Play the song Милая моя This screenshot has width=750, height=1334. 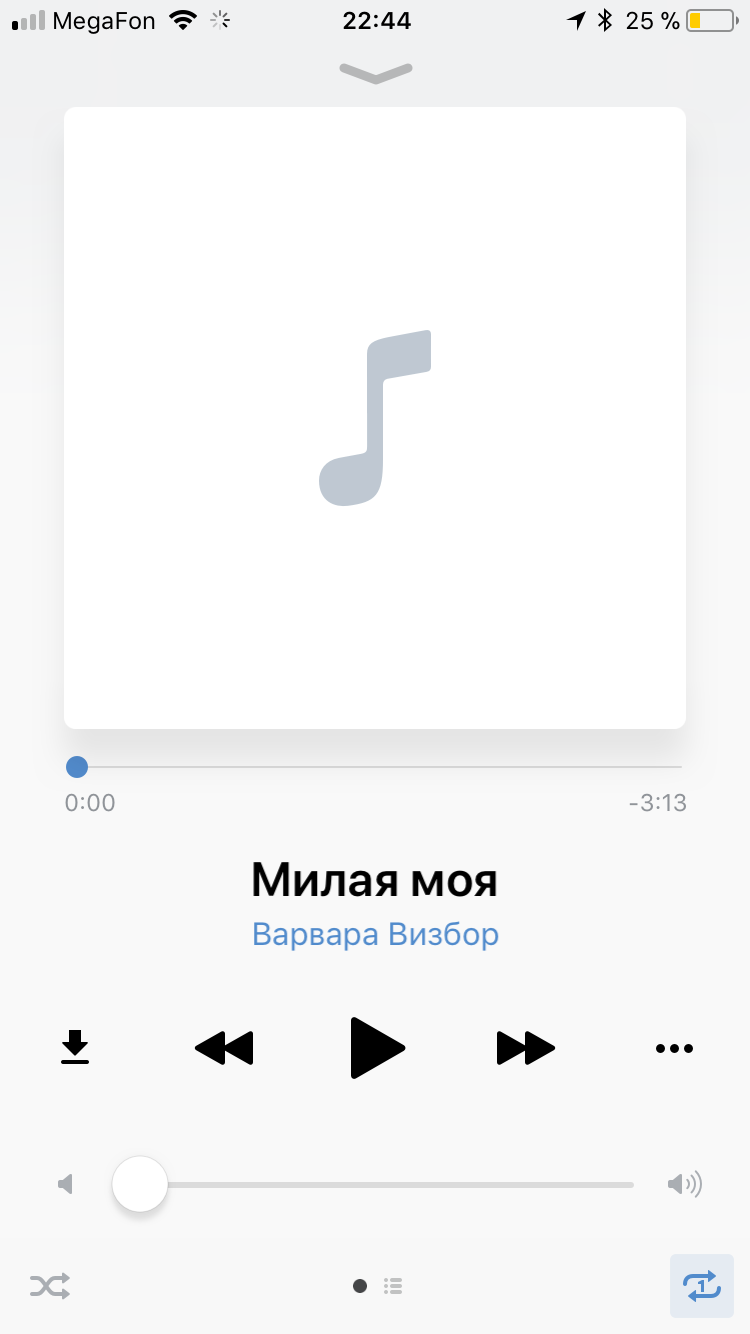pos(377,1047)
